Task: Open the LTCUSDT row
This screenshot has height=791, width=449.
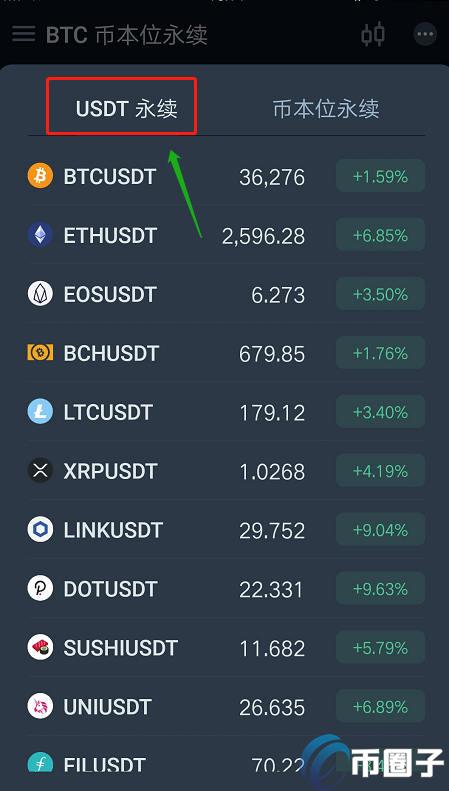Action: coord(227,412)
